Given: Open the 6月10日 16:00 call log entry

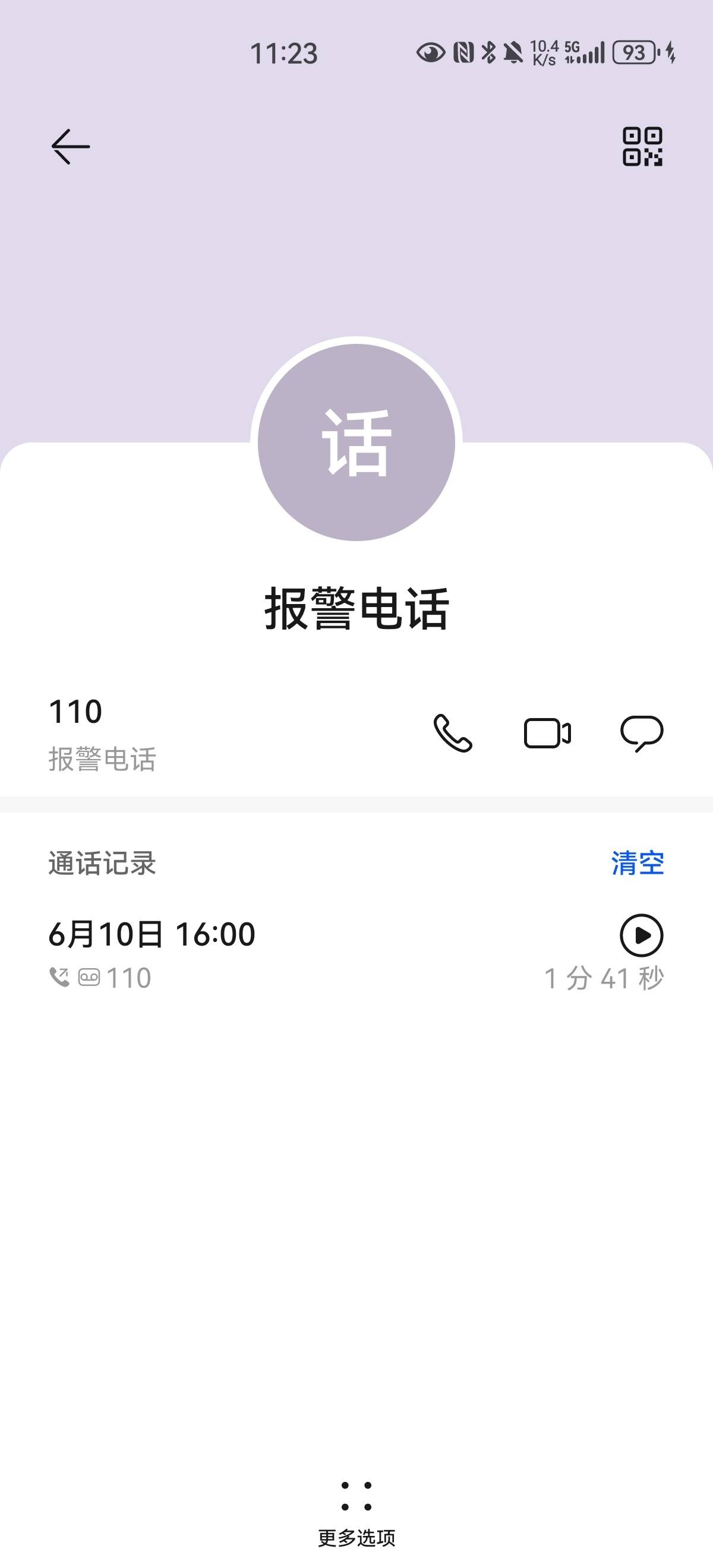Looking at the screenshot, I should coord(356,954).
